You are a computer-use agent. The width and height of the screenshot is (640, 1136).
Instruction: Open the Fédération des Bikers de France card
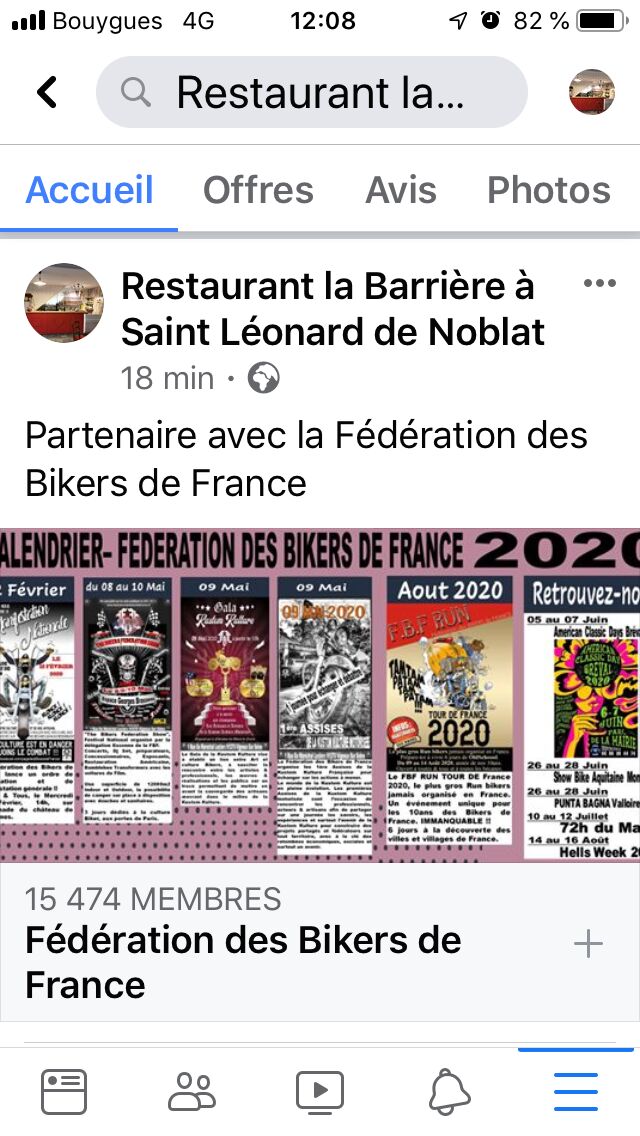pyautogui.click(x=320, y=942)
